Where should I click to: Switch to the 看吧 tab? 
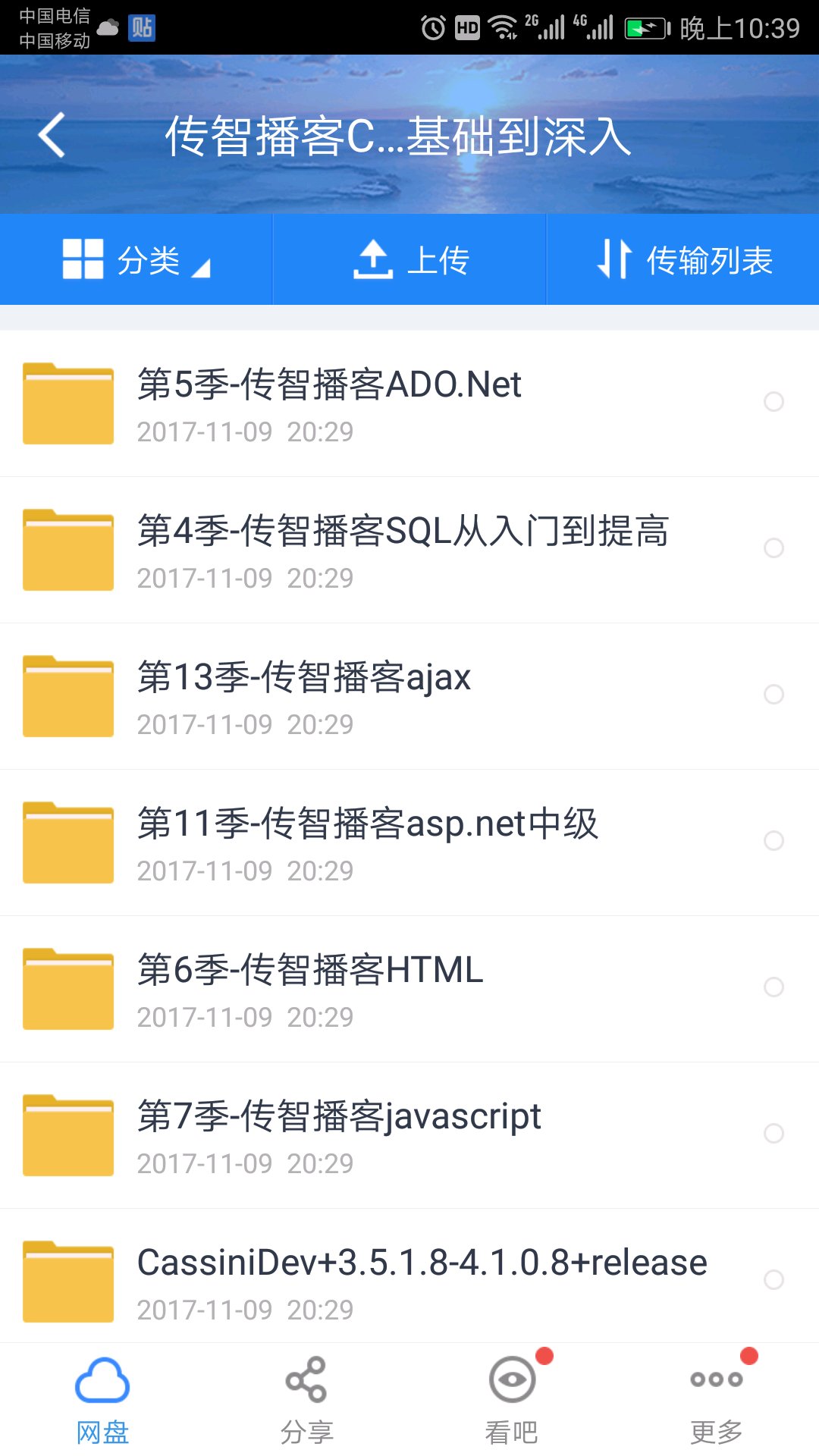point(512,1400)
